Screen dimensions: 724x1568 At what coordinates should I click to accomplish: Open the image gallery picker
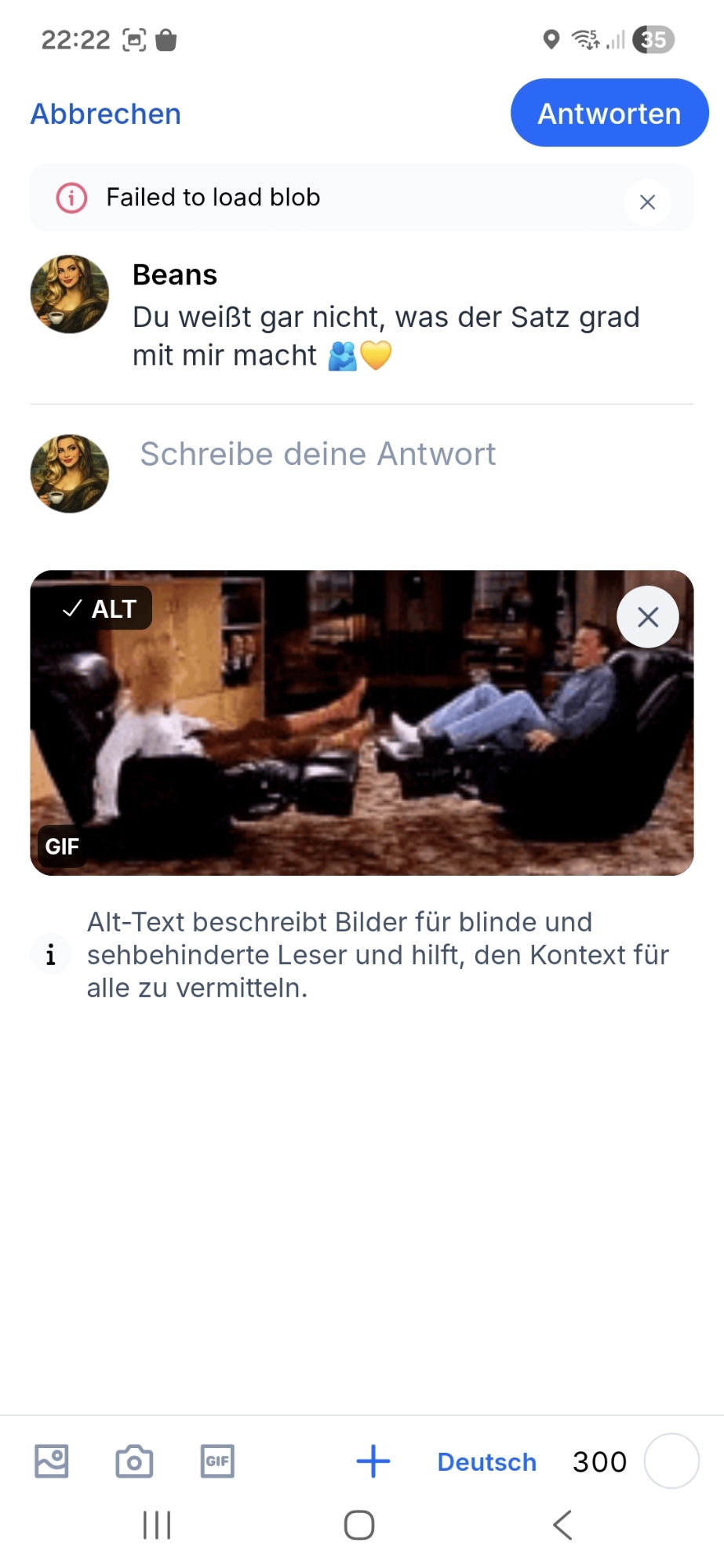click(x=52, y=1461)
